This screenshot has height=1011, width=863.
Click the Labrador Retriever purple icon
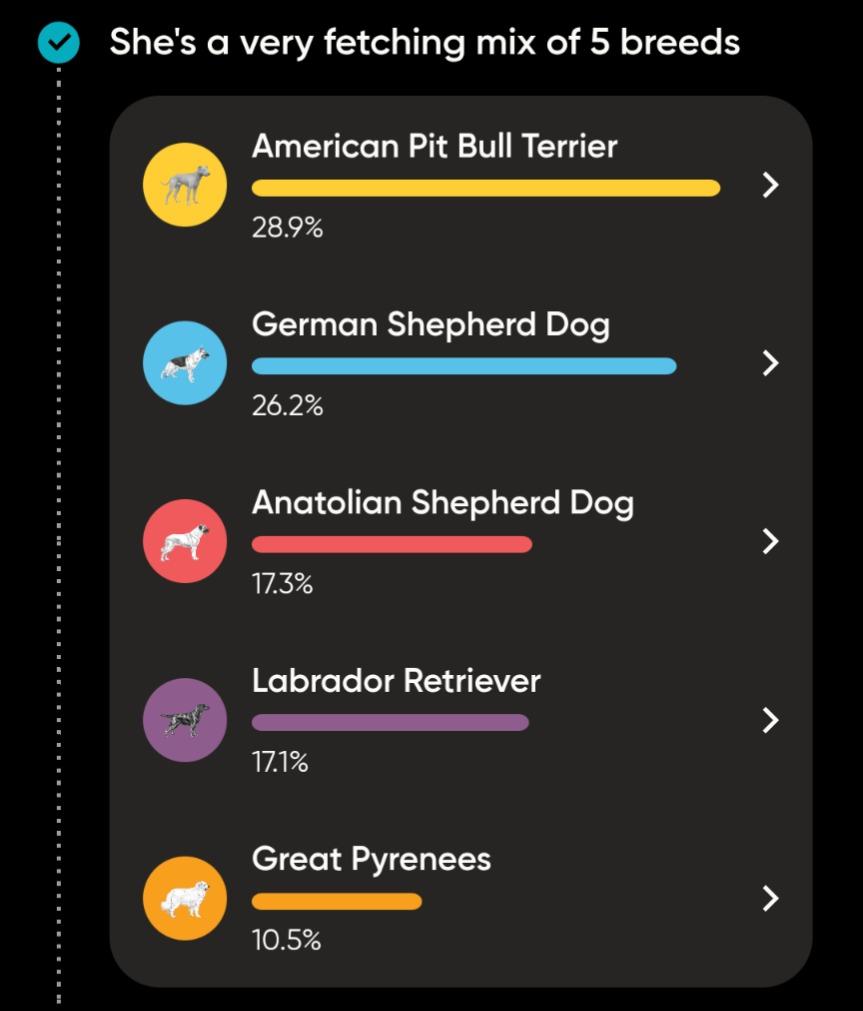click(185, 718)
